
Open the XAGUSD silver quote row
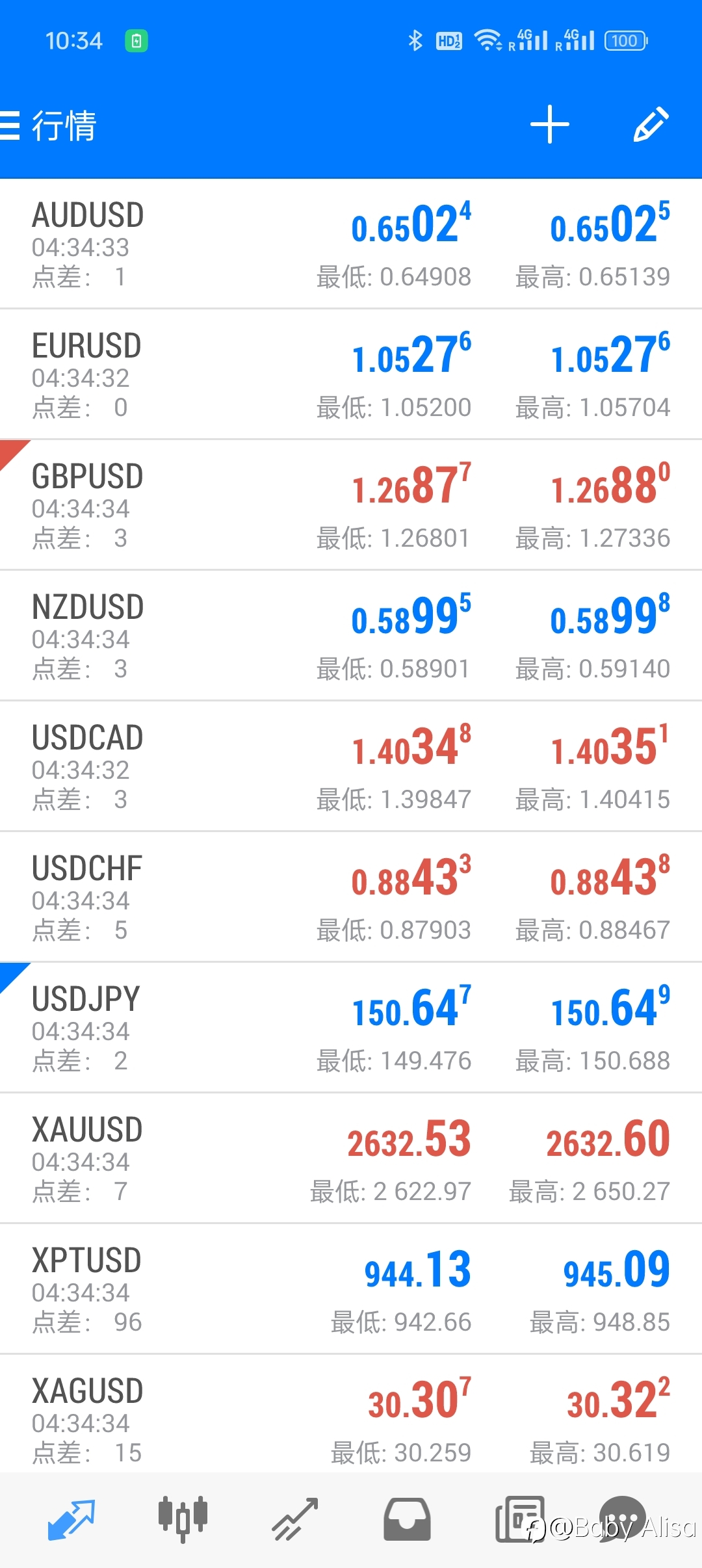[x=351, y=1415]
